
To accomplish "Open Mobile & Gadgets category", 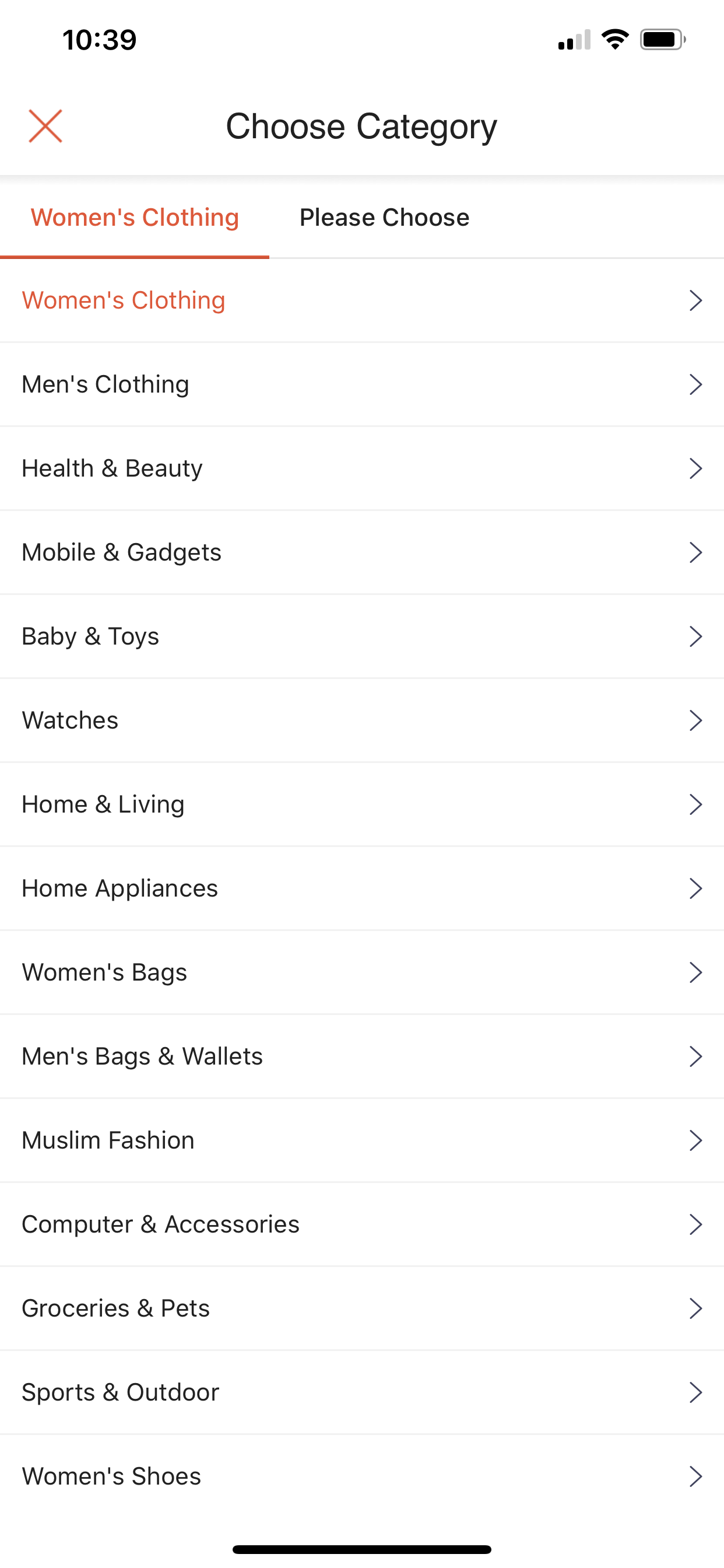I will click(x=361, y=552).
